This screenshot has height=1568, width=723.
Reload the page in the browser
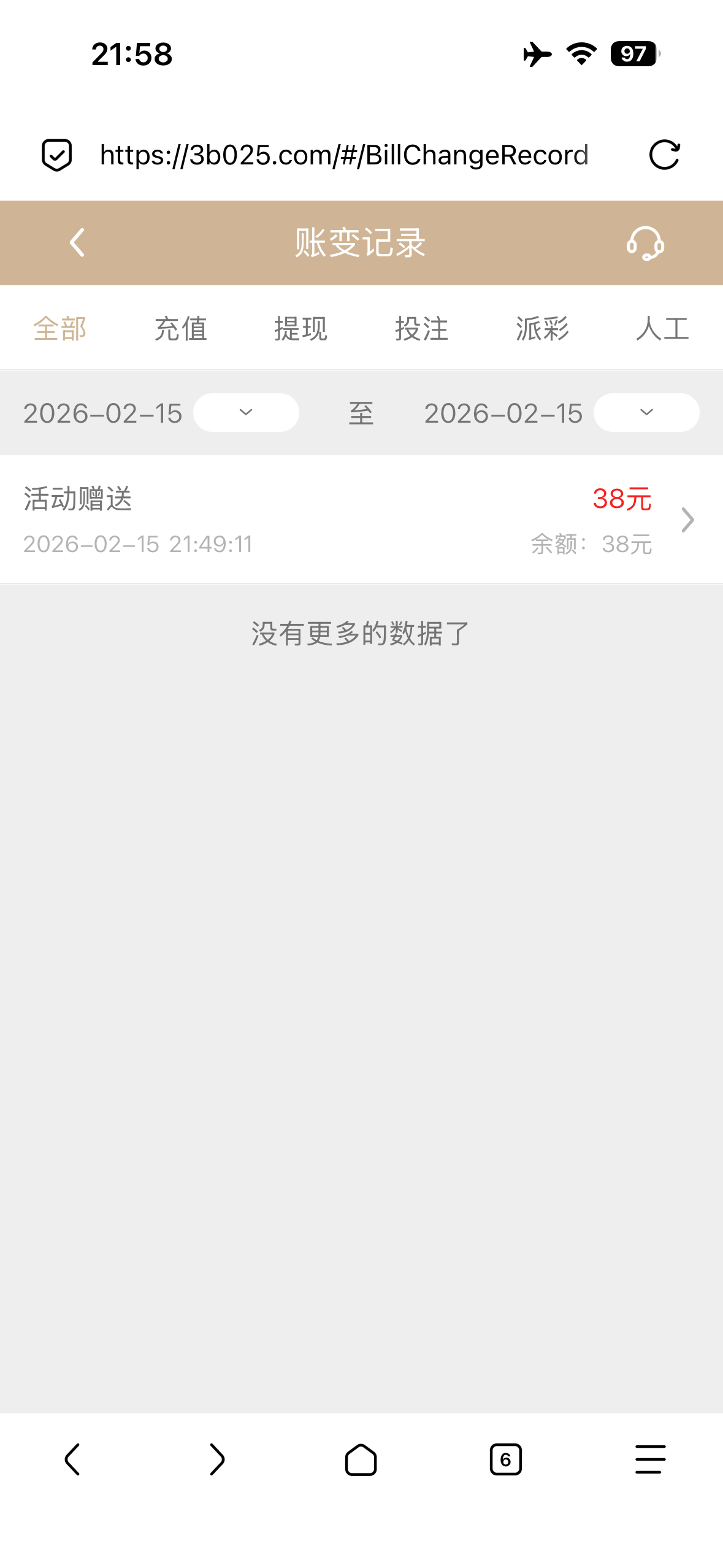point(664,155)
